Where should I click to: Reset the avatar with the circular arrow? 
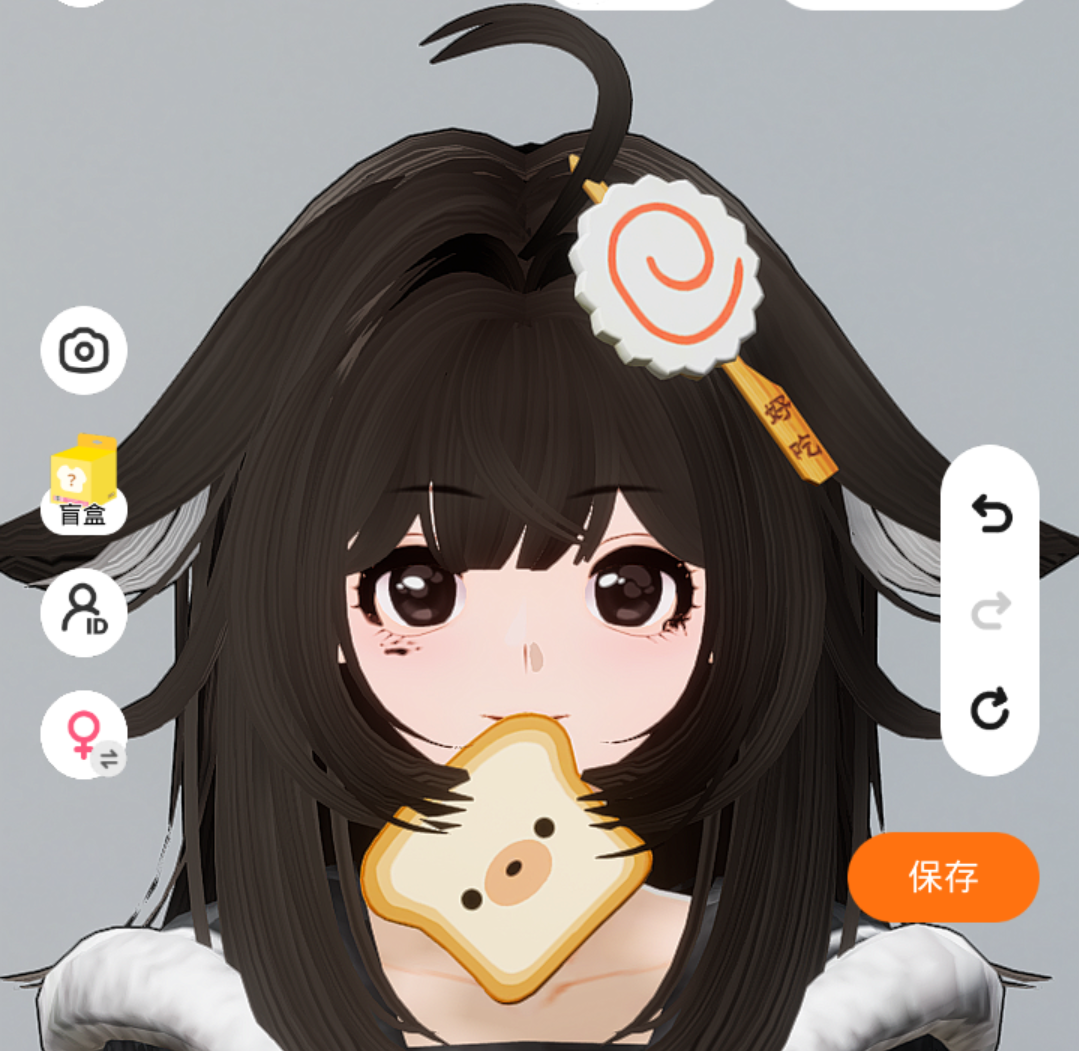990,709
